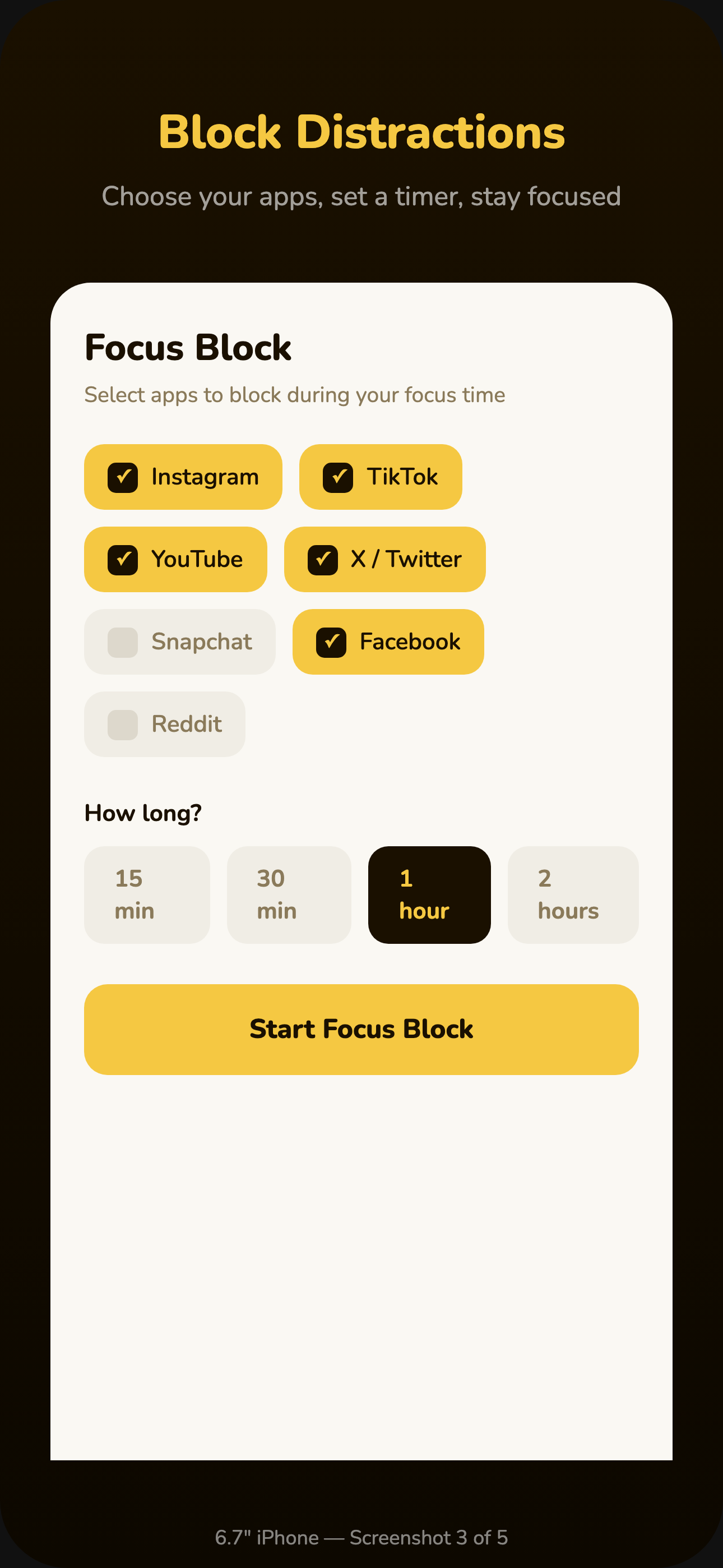Click the How long? section label
Screen dimensions: 723x1568
143,813
